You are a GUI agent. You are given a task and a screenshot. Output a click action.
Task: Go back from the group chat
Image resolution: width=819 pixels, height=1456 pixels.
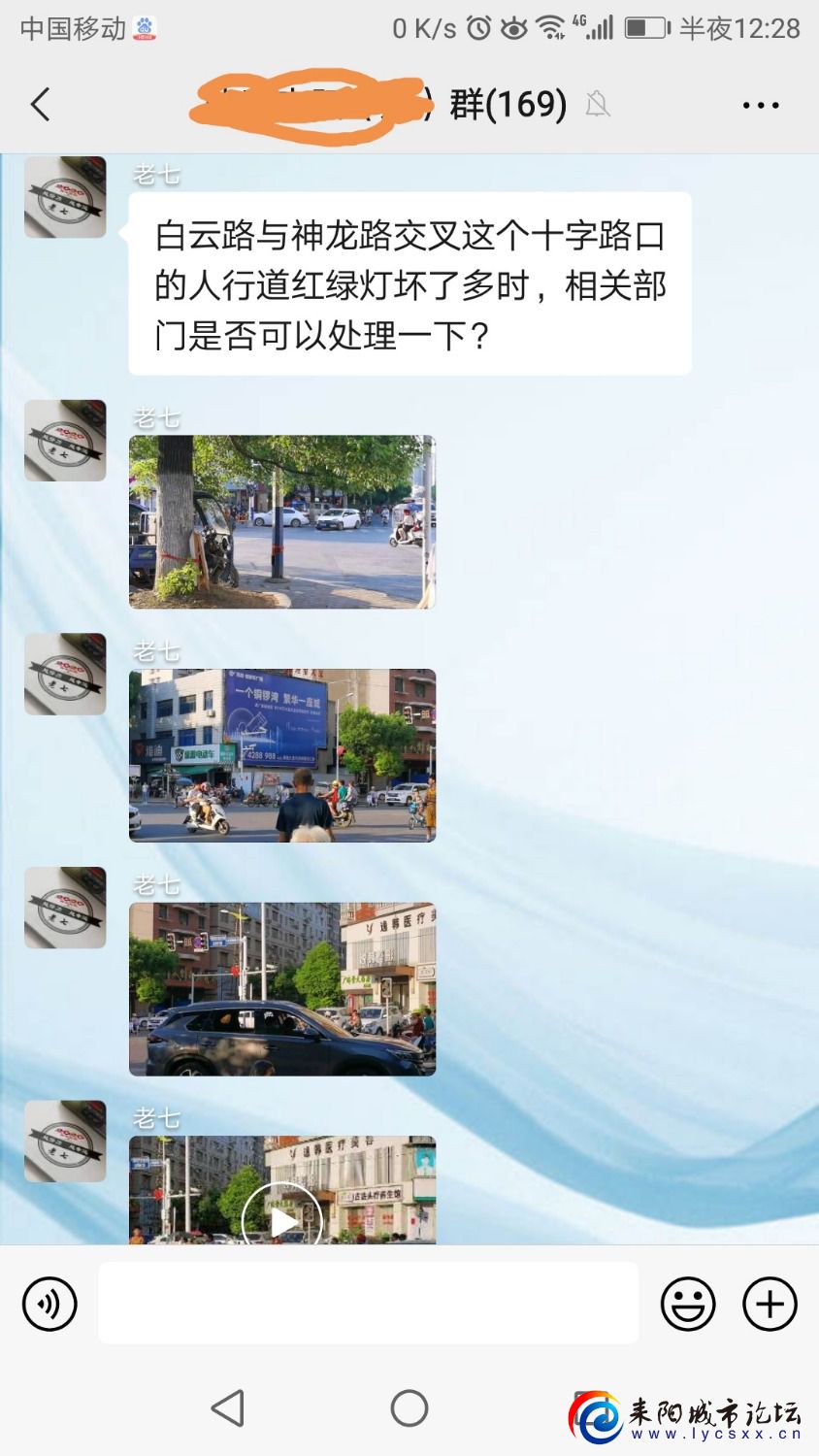coord(40,104)
